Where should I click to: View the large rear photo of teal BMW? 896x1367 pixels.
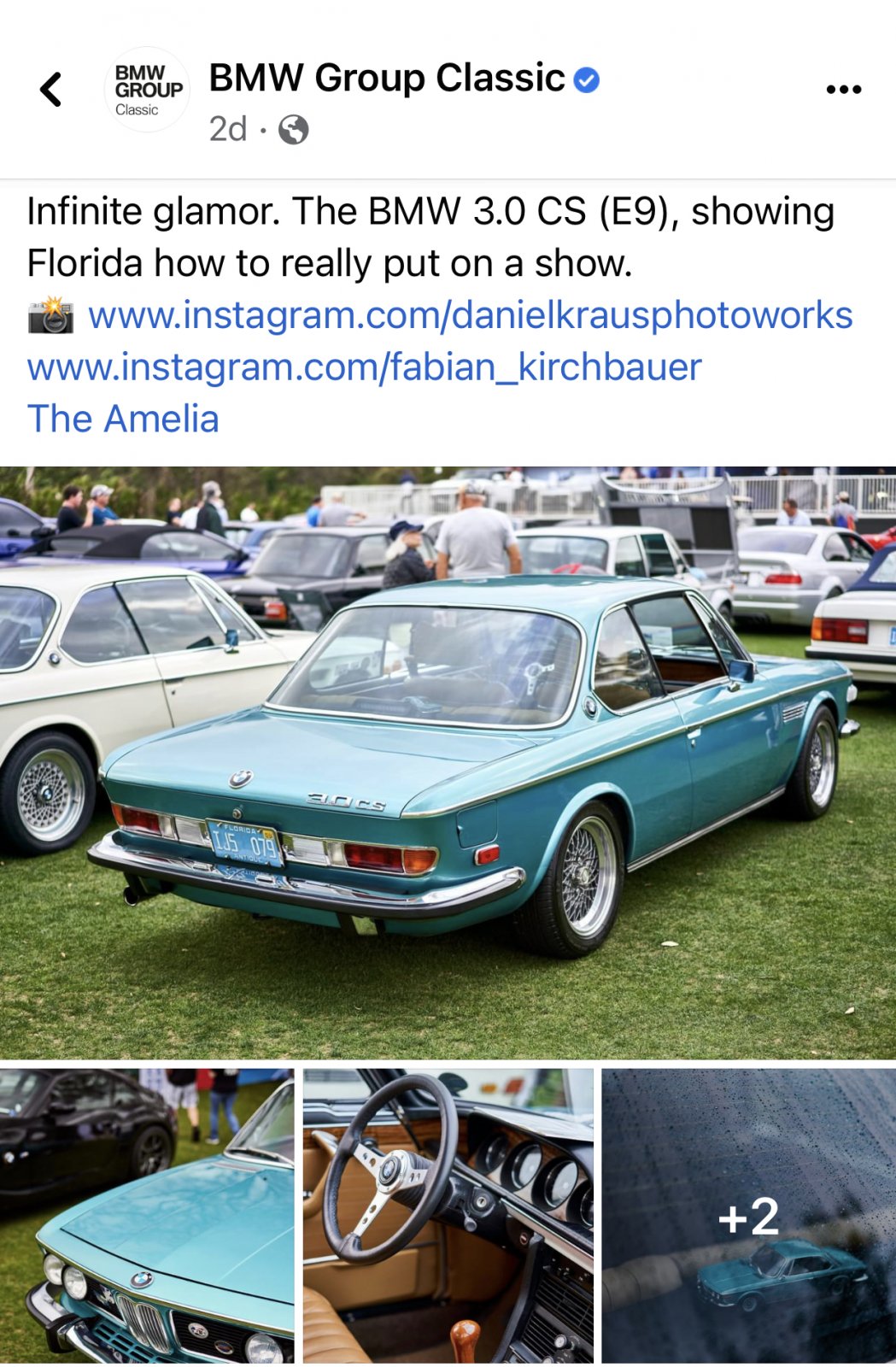(x=448, y=762)
